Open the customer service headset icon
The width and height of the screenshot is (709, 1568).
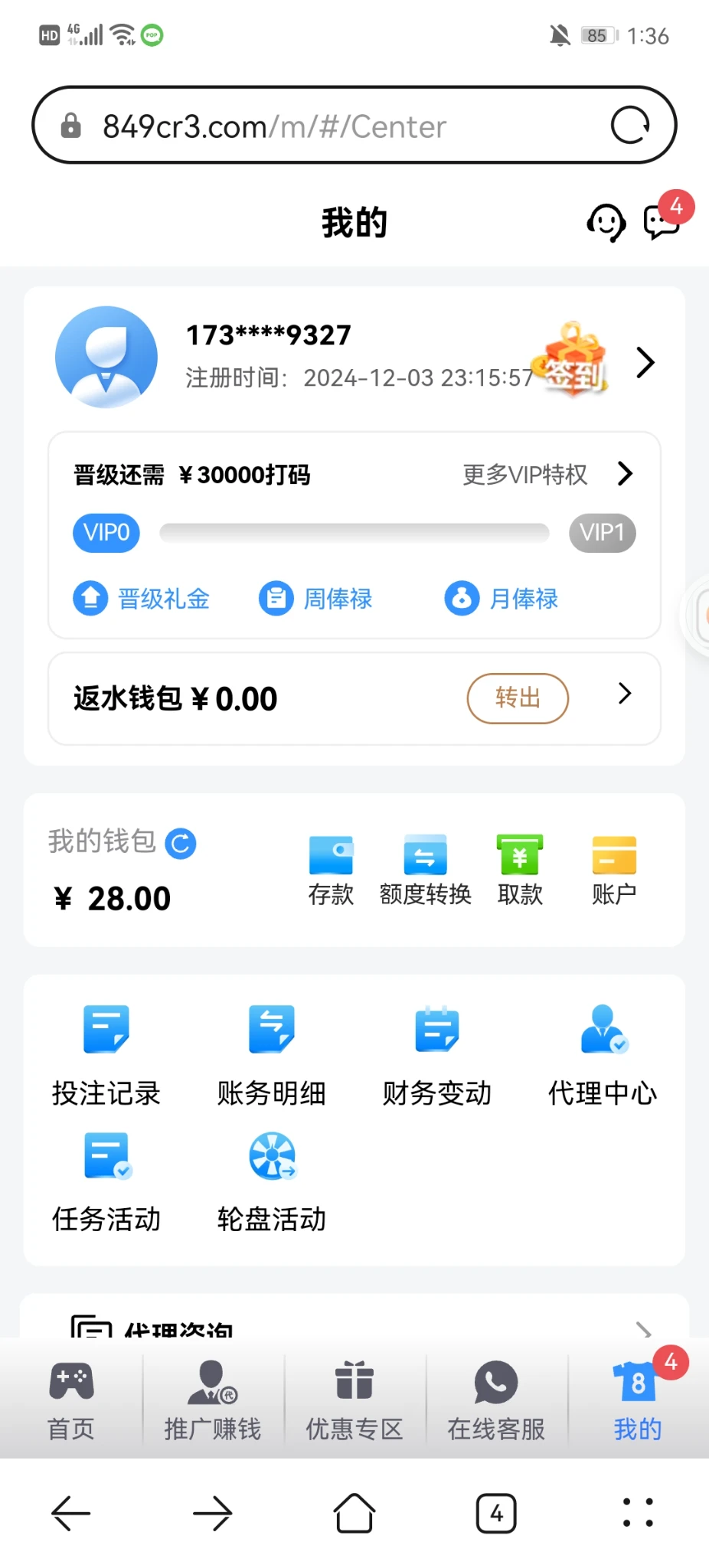coord(606,224)
